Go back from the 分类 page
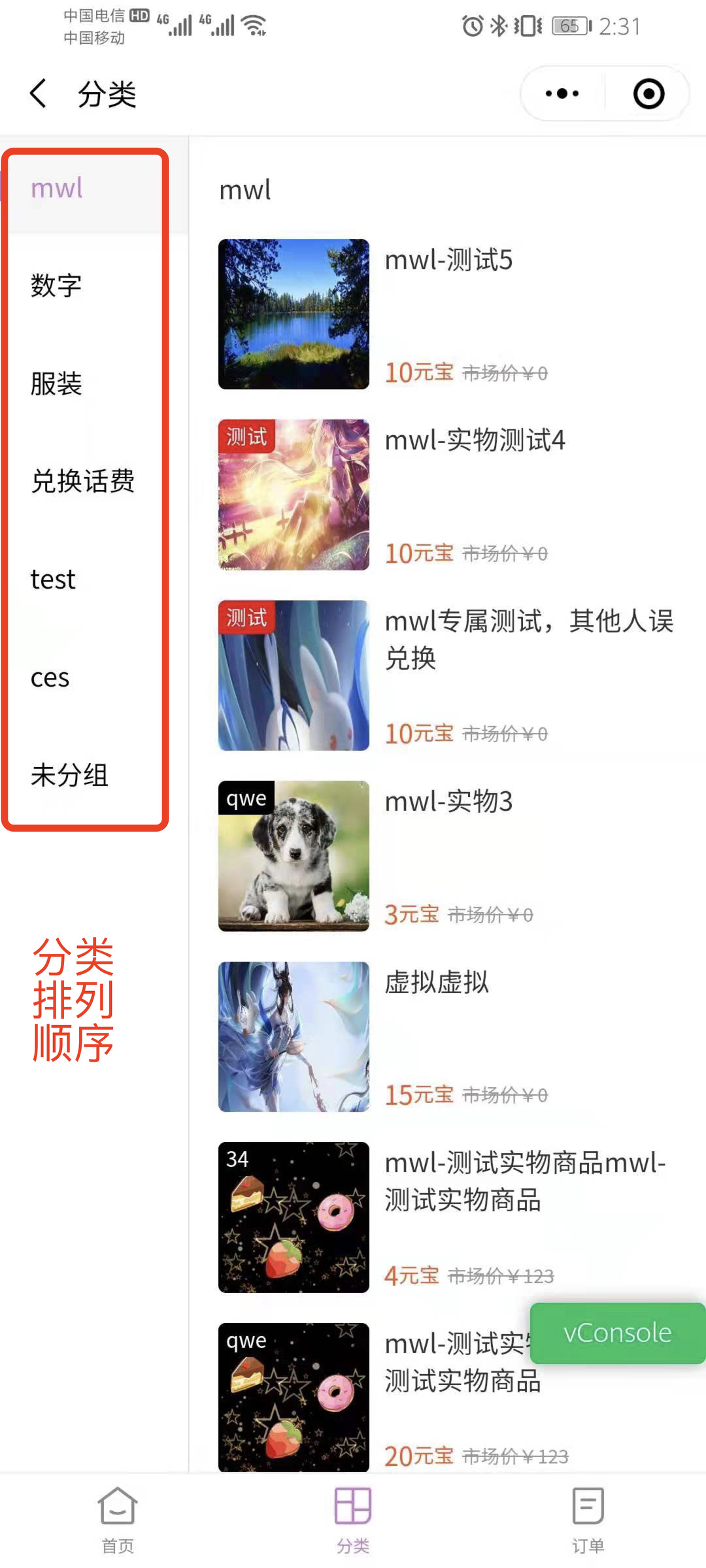The height and width of the screenshot is (1568, 706). coord(38,93)
